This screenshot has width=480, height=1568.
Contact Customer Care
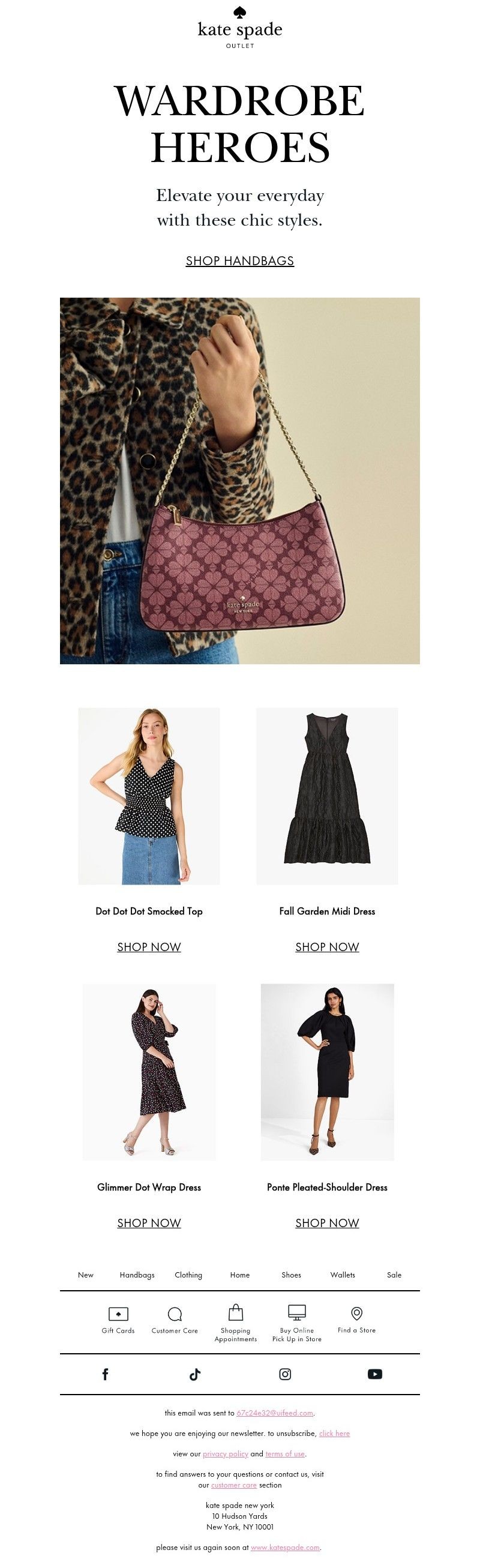175,1320
